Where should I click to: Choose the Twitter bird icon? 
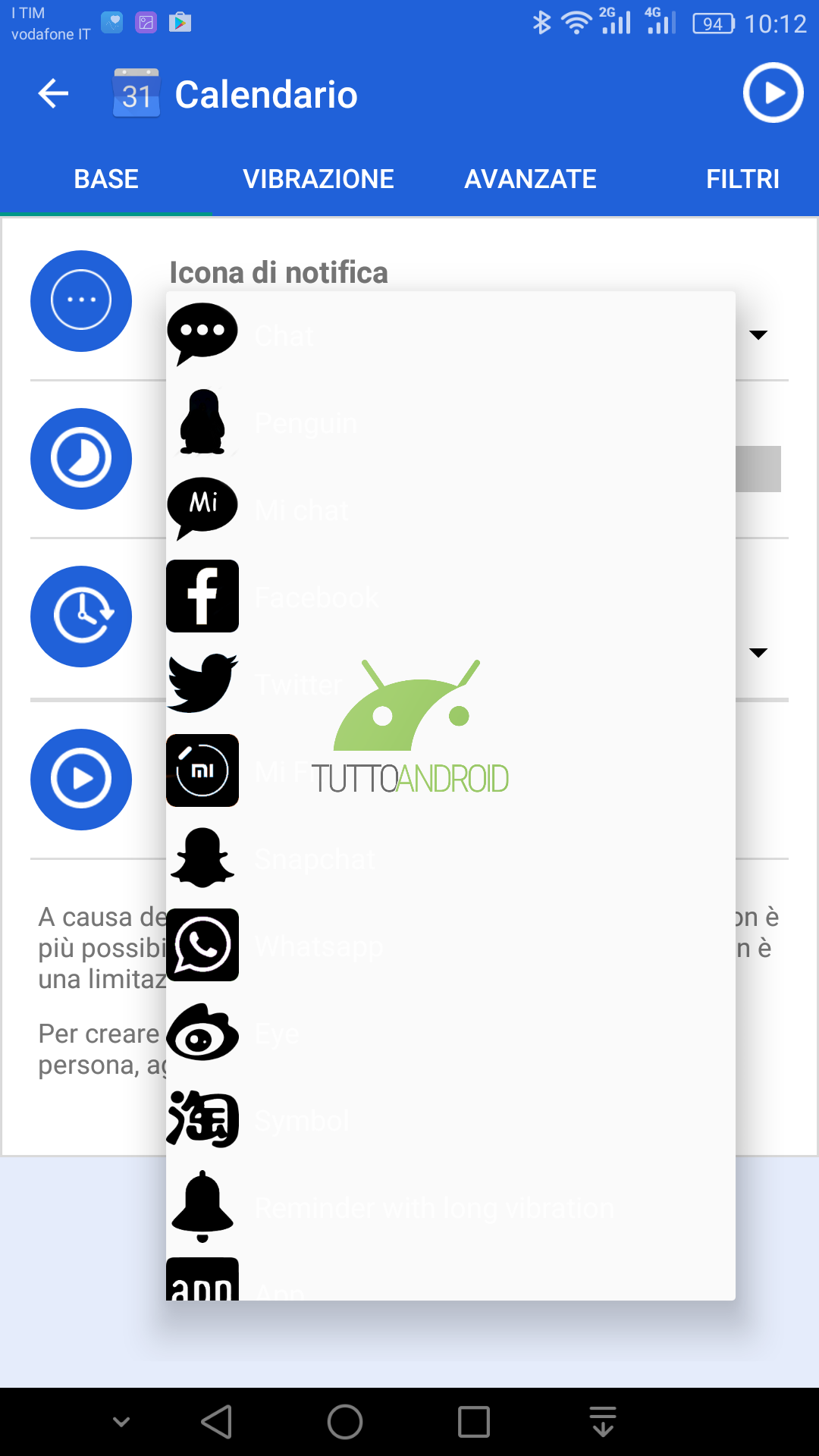[450, 684]
